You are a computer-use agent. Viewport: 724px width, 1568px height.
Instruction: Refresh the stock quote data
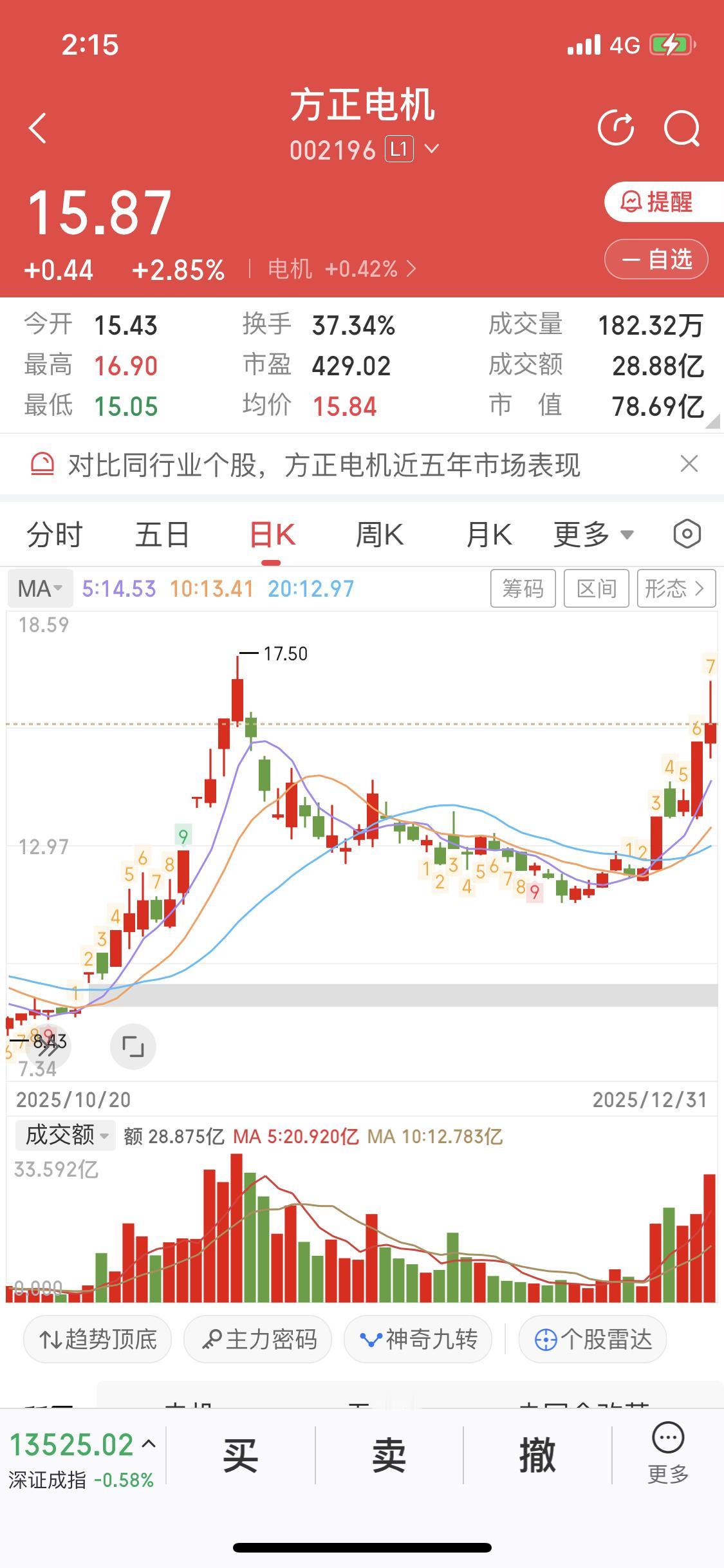[615, 128]
